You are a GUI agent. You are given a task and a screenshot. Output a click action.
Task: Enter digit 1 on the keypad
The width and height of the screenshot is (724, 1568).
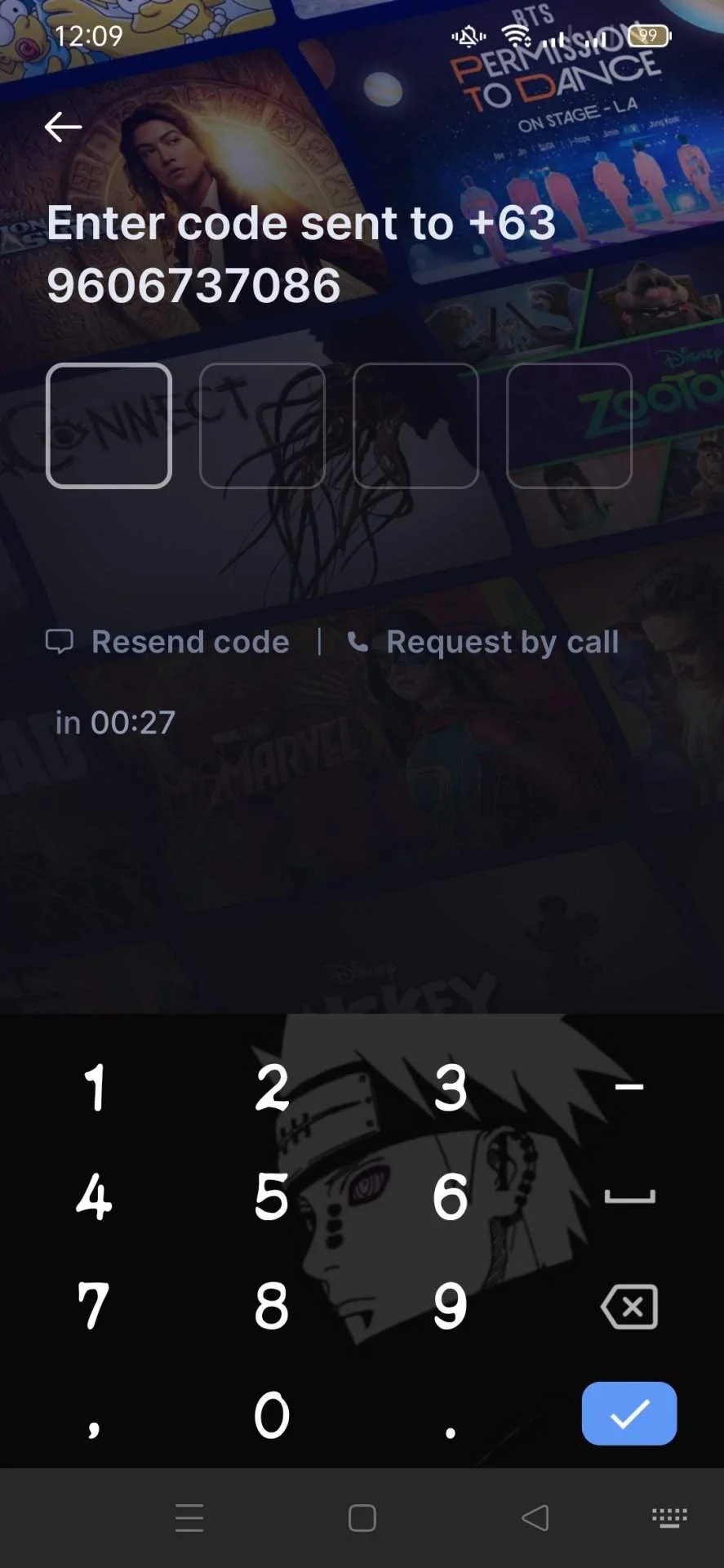(95, 1088)
